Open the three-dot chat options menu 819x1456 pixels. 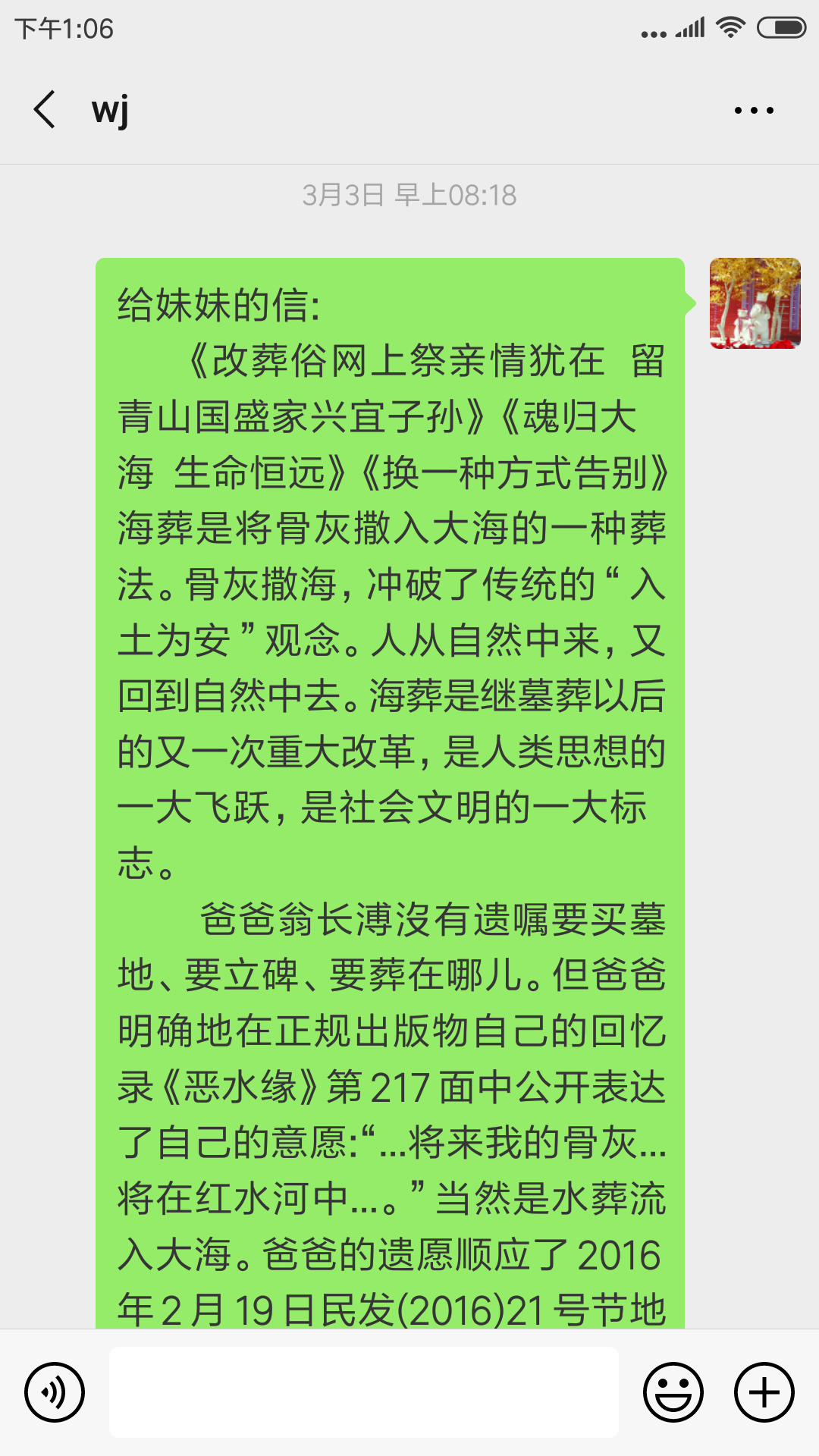(754, 111)
